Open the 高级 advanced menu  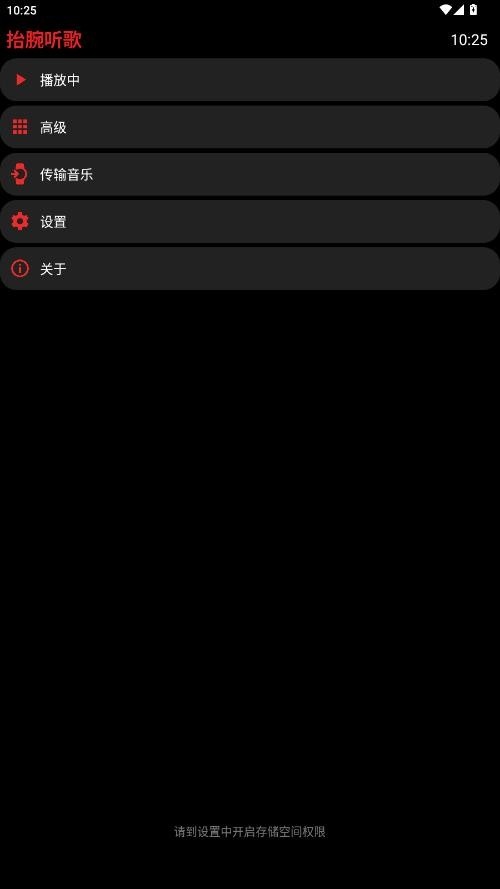(250, 127)
